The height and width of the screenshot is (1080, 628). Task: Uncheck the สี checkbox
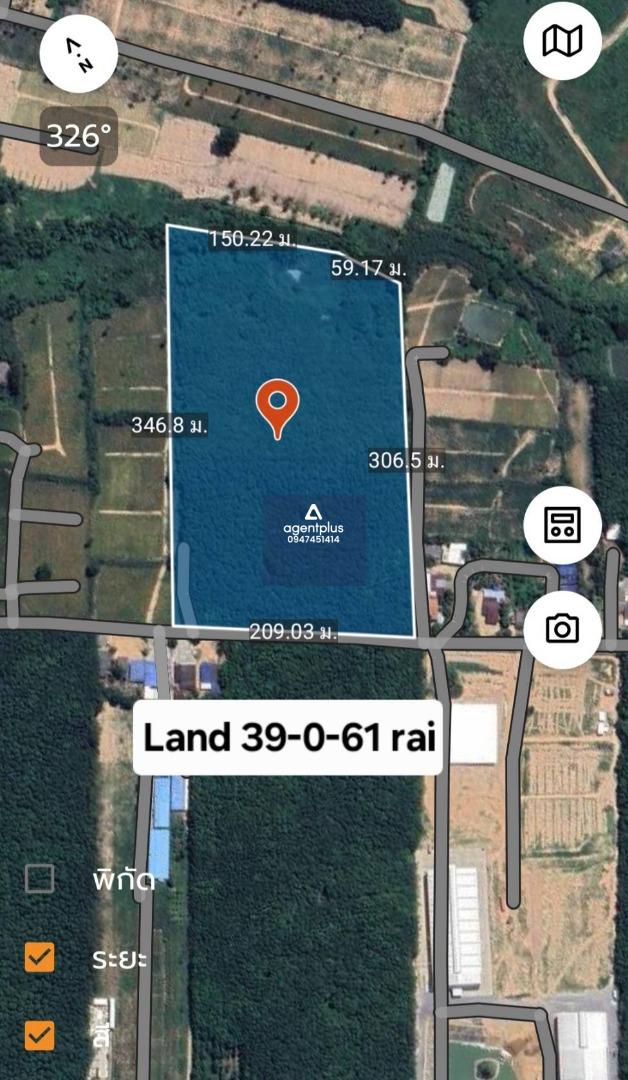point(39,1035)
